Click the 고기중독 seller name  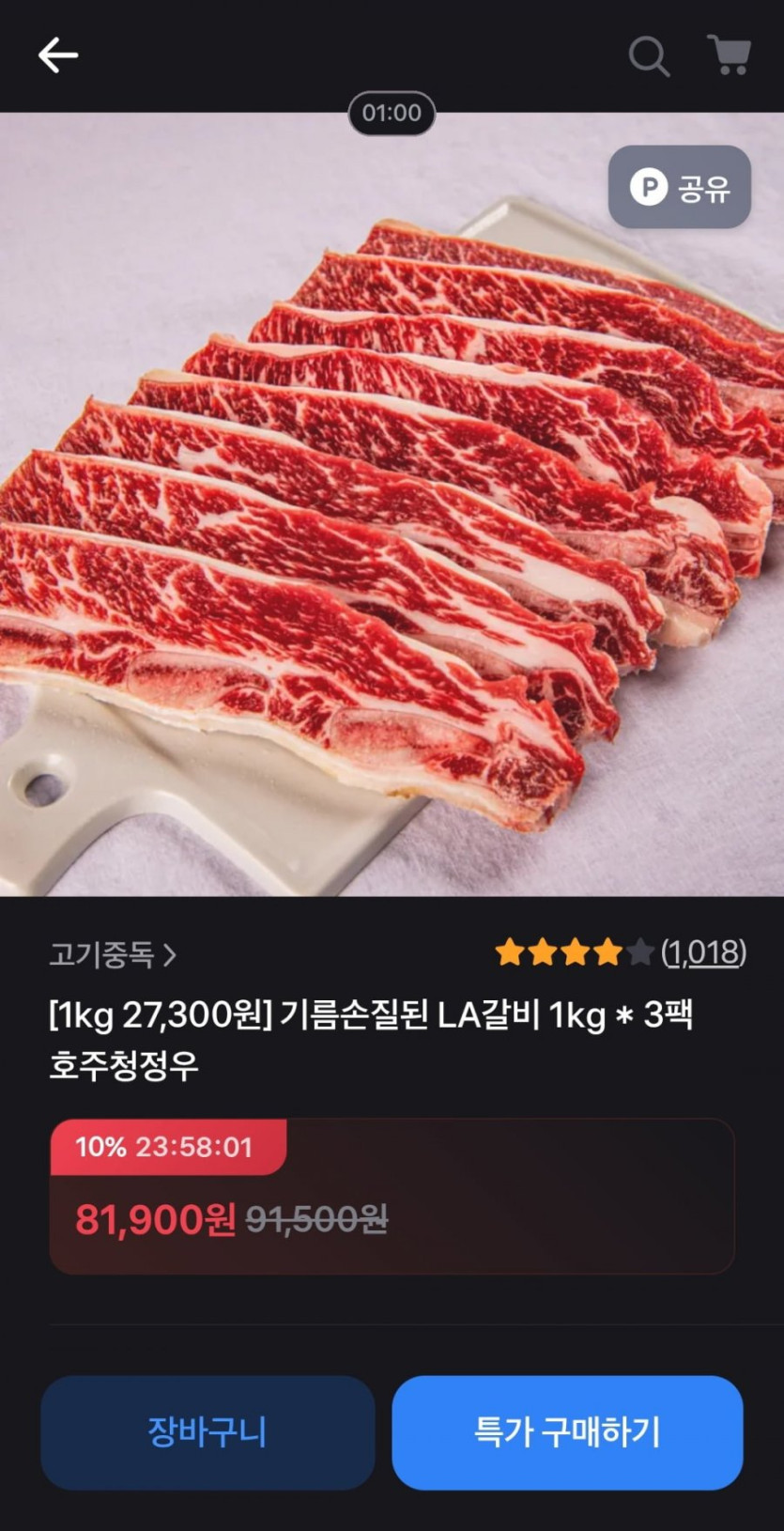[103, 954]
